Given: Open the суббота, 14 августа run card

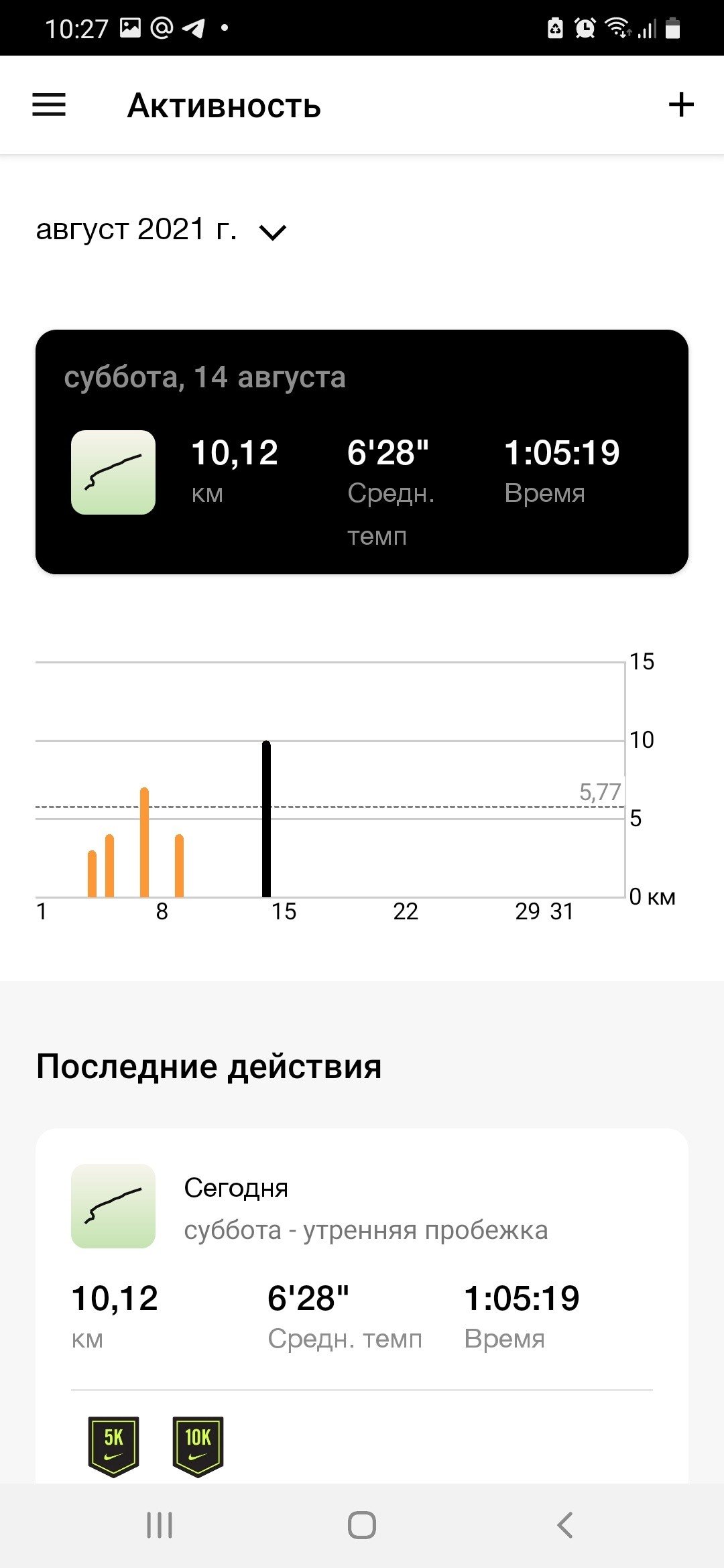Looking at the screenshot, I should (362, 452).
